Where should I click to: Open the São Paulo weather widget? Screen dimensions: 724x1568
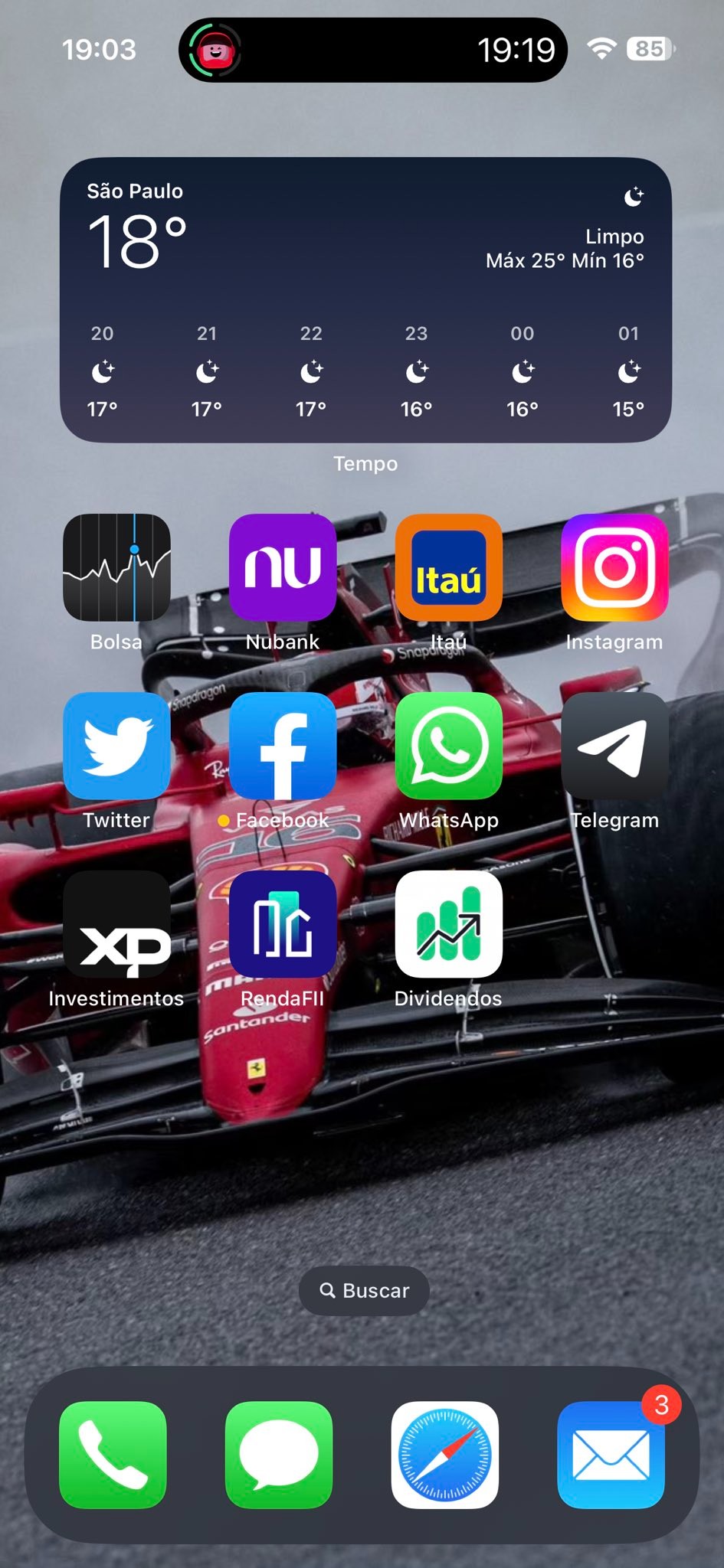click(365, 299)
